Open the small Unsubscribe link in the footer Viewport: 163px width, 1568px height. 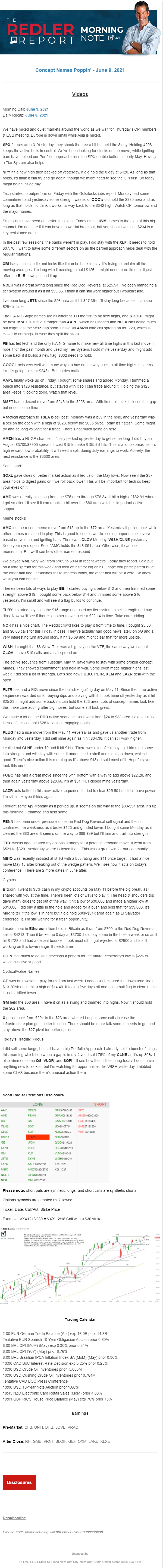pyautogui.click(x=80, y=1553)
